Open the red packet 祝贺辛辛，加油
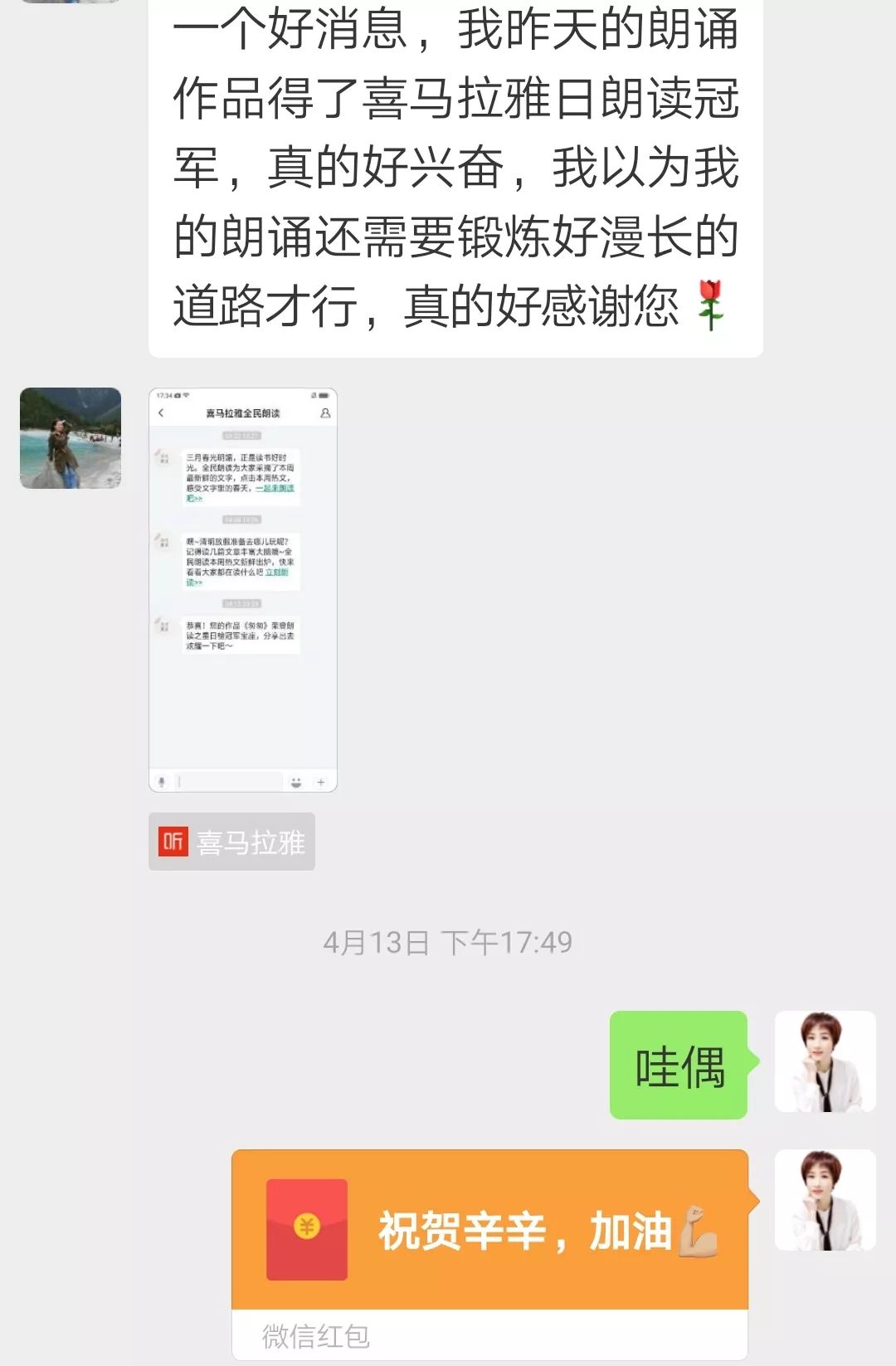Screen dimensions: 896x1366 489,1230
